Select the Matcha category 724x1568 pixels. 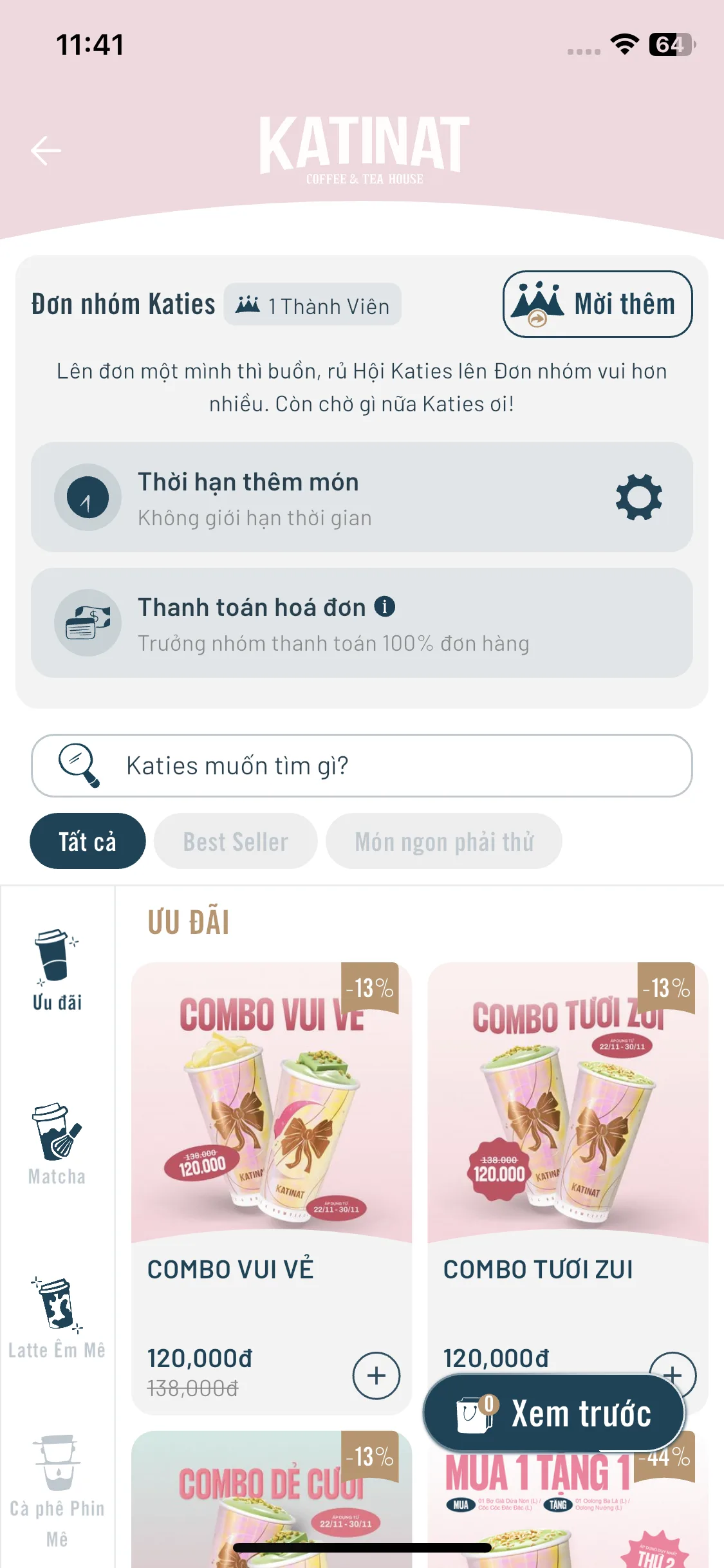pos(57,1144)
